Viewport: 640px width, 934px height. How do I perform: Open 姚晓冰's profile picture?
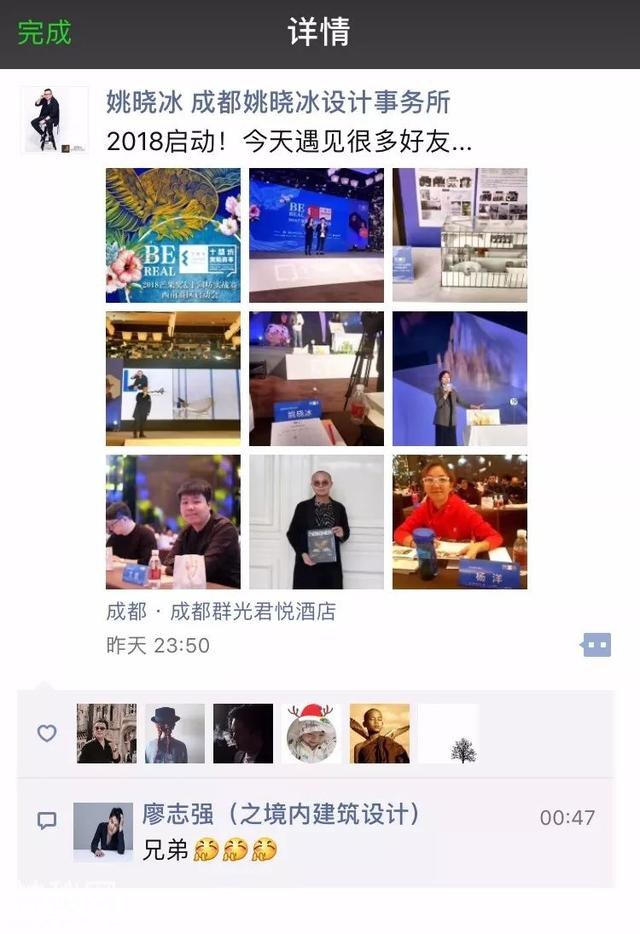point(54,120)
